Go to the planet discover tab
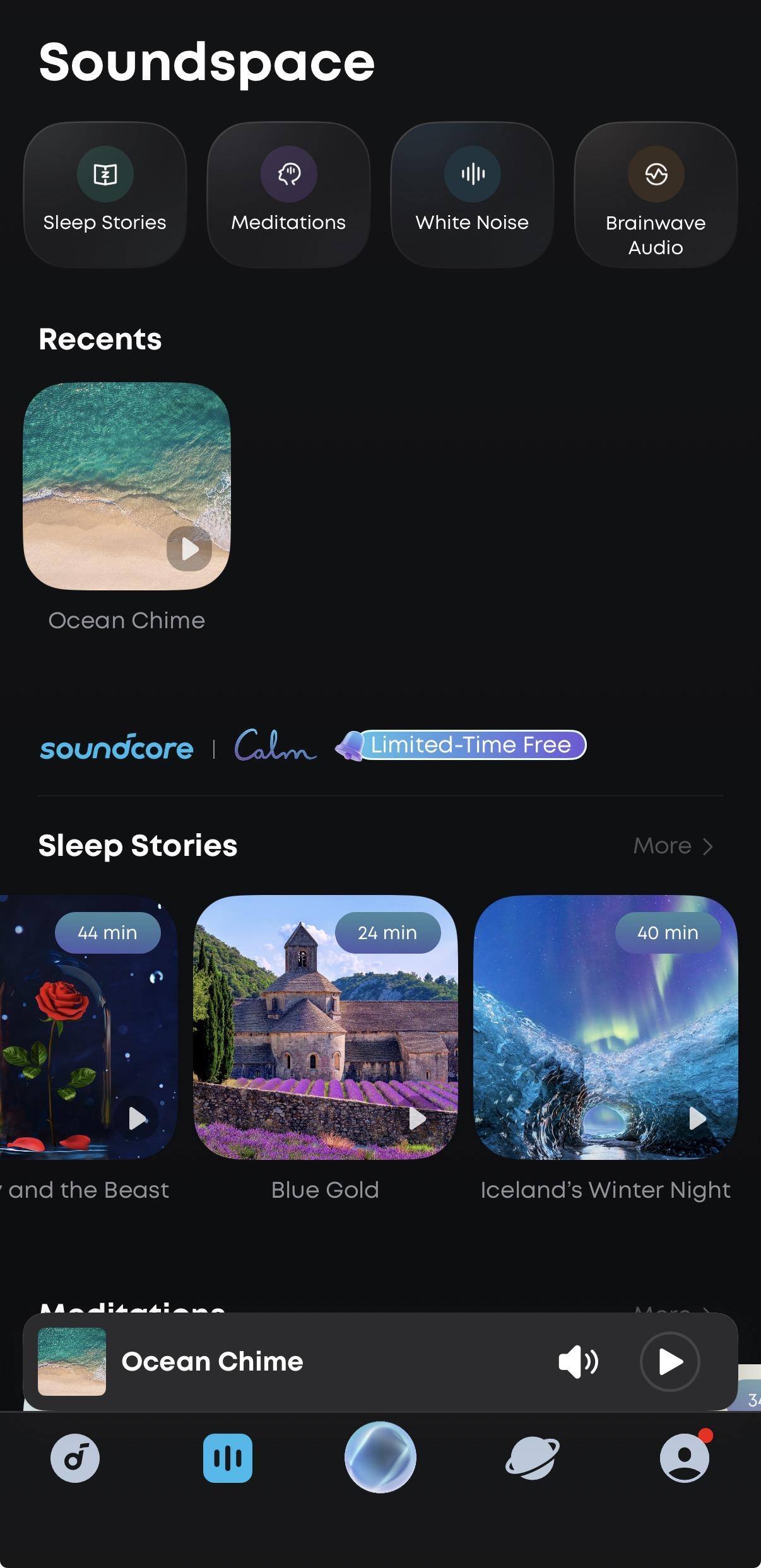Viewport: 761px width, 1568px height. (x=533, y=1458)
